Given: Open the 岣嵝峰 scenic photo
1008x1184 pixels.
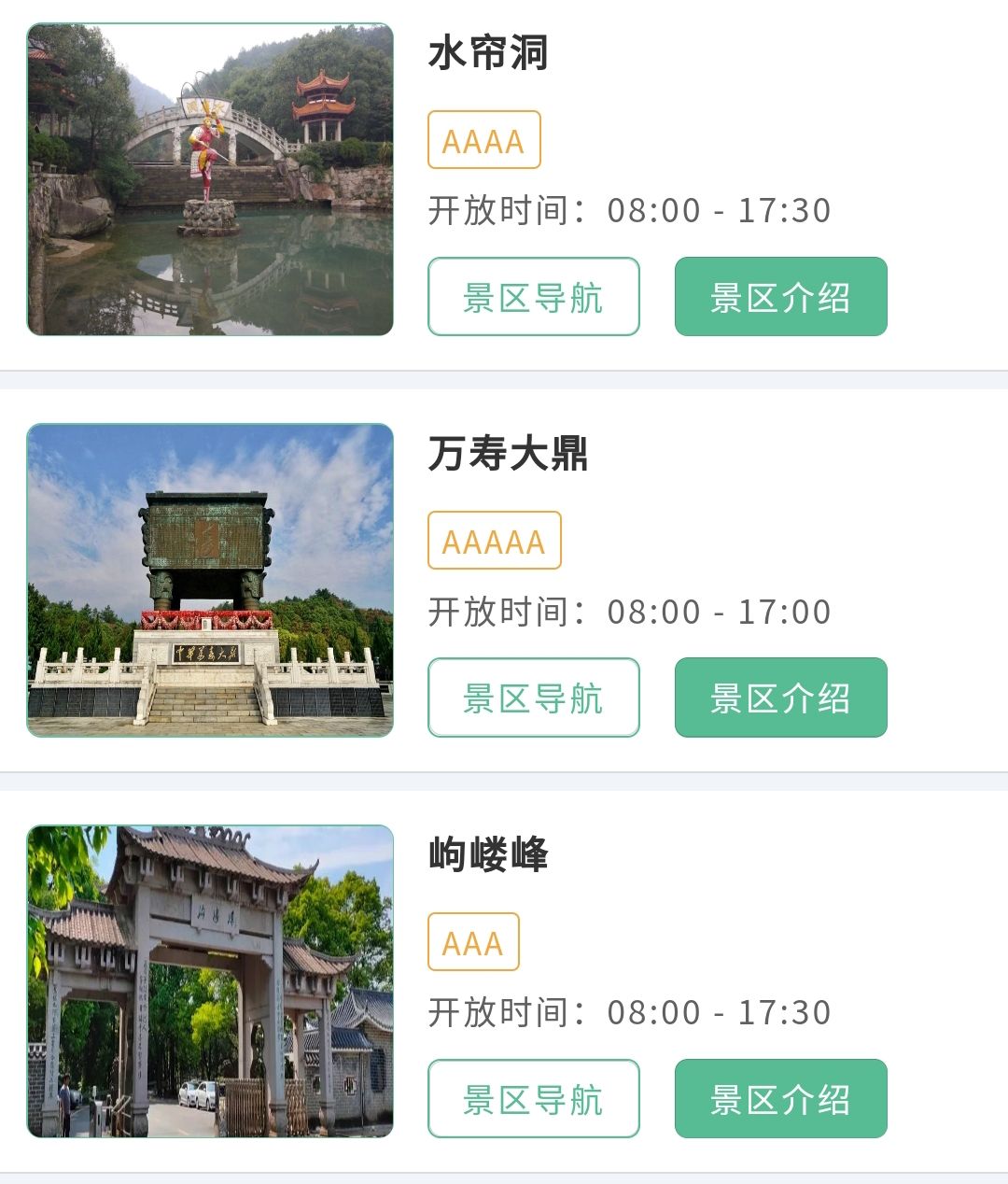Looking at the screenshot, I should [x=210, y=981].
